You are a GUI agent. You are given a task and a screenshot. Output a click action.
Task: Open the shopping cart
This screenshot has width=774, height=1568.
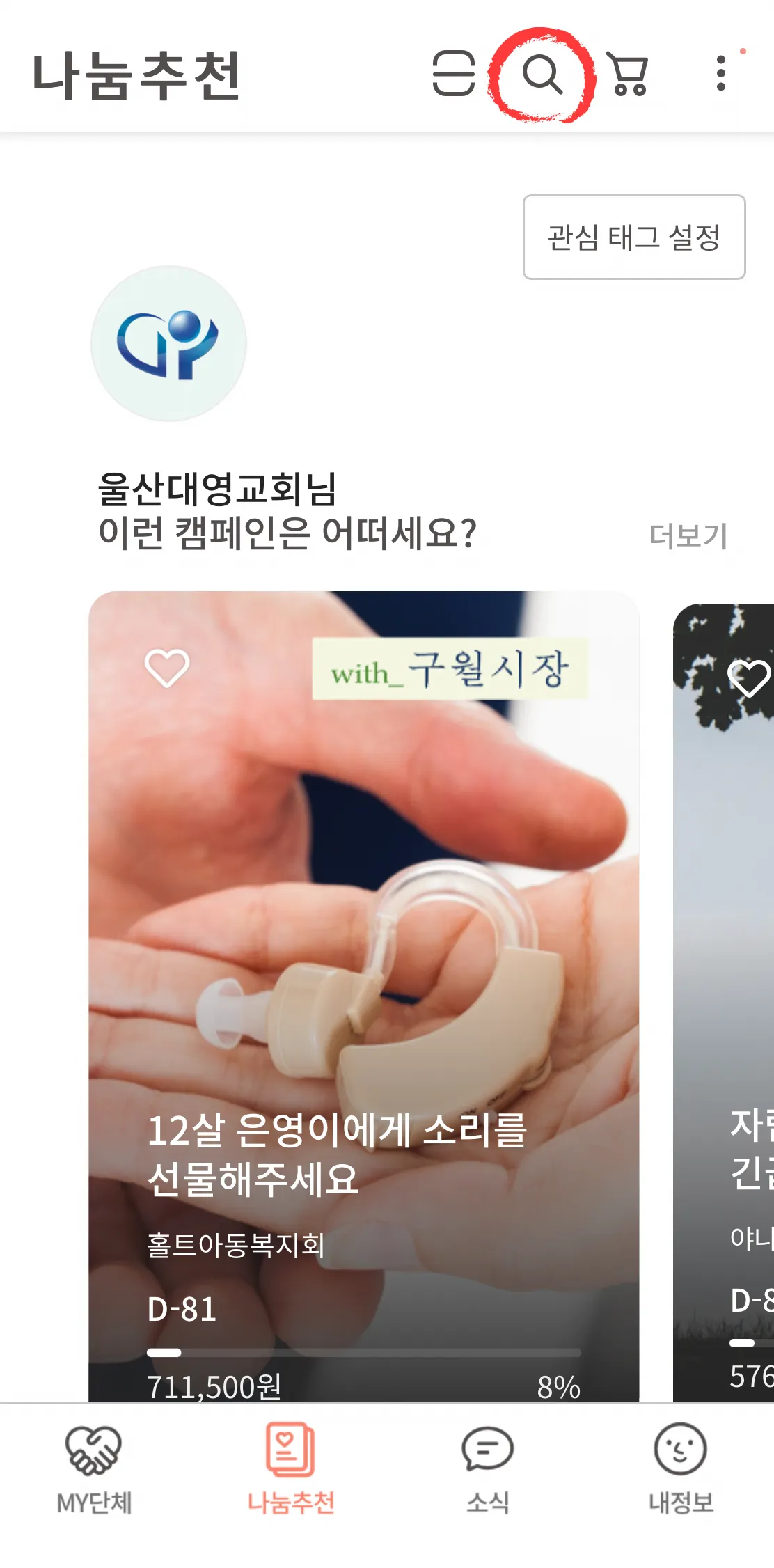point(629,74)
